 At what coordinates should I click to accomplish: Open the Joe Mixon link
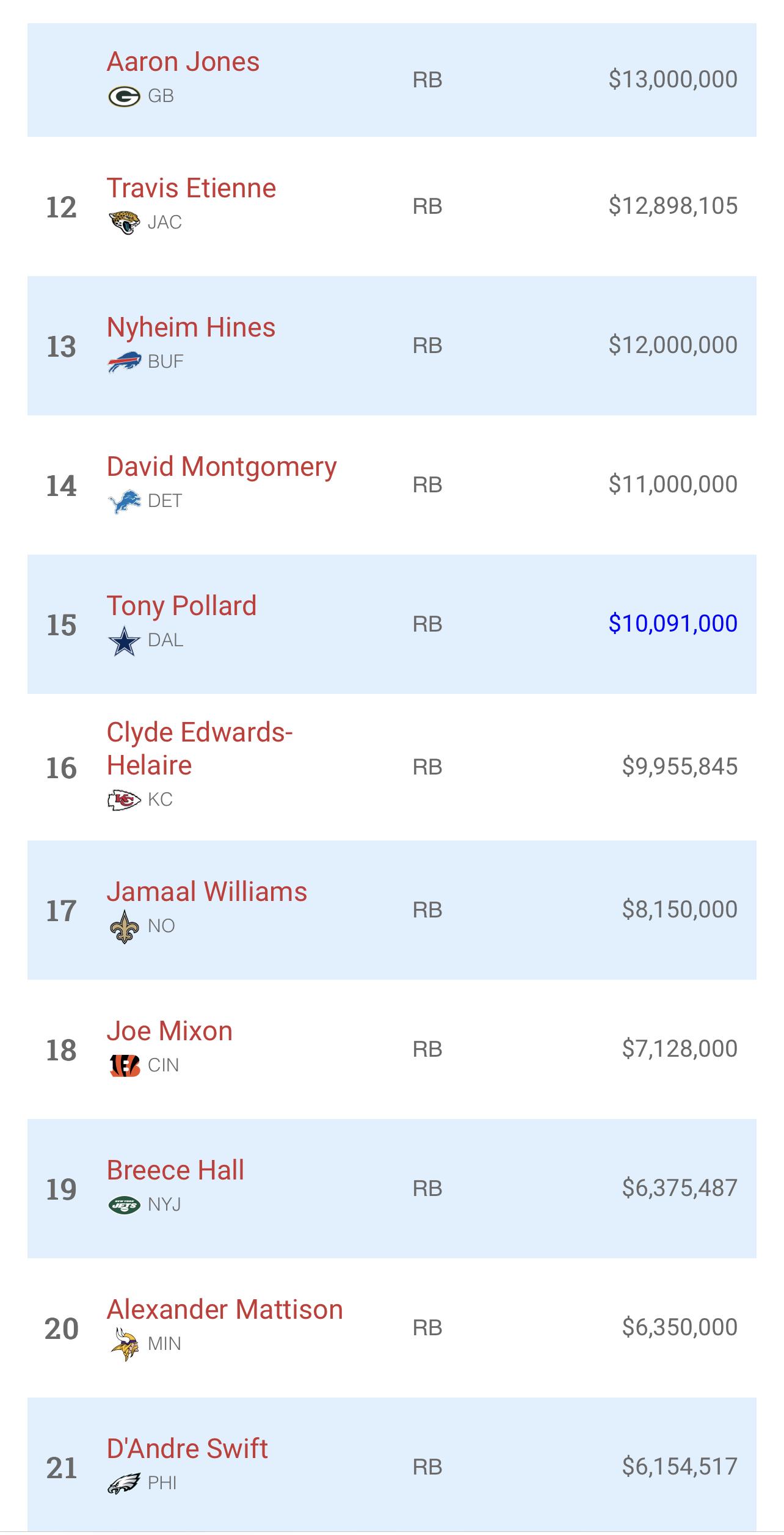click(170, 1031)
